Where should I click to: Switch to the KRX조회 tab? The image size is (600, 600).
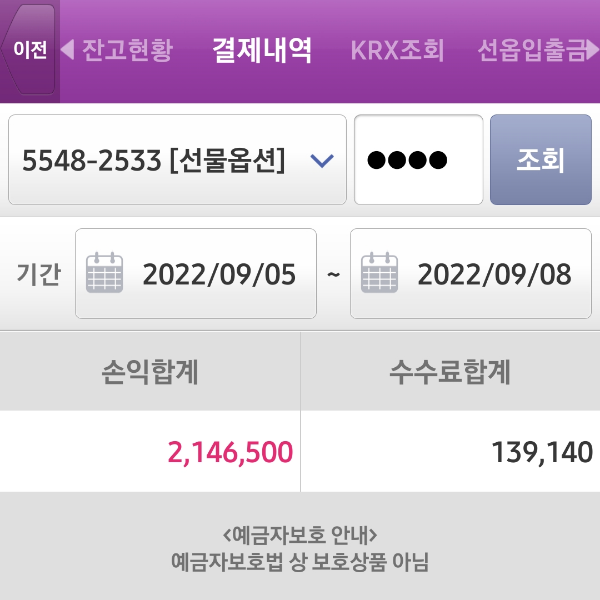(x=397, y=50)
